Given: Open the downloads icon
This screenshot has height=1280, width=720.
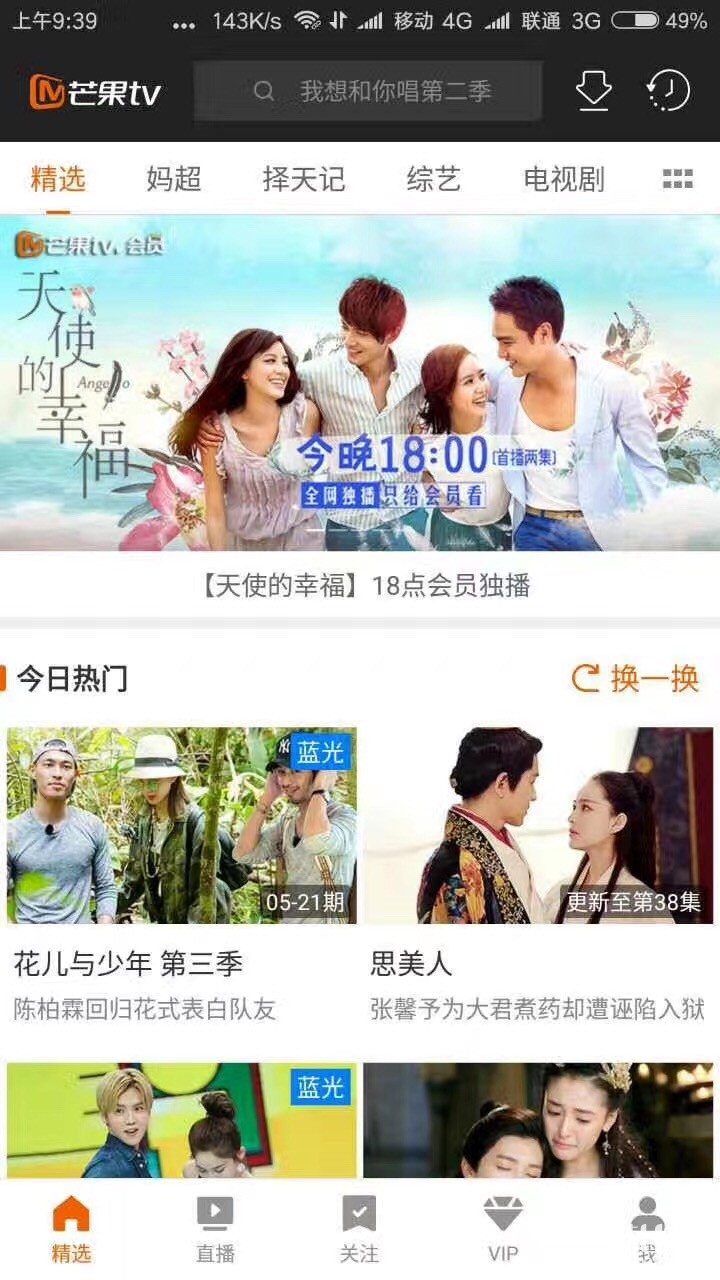Looking at the screenshot, I should coord(593,92).
